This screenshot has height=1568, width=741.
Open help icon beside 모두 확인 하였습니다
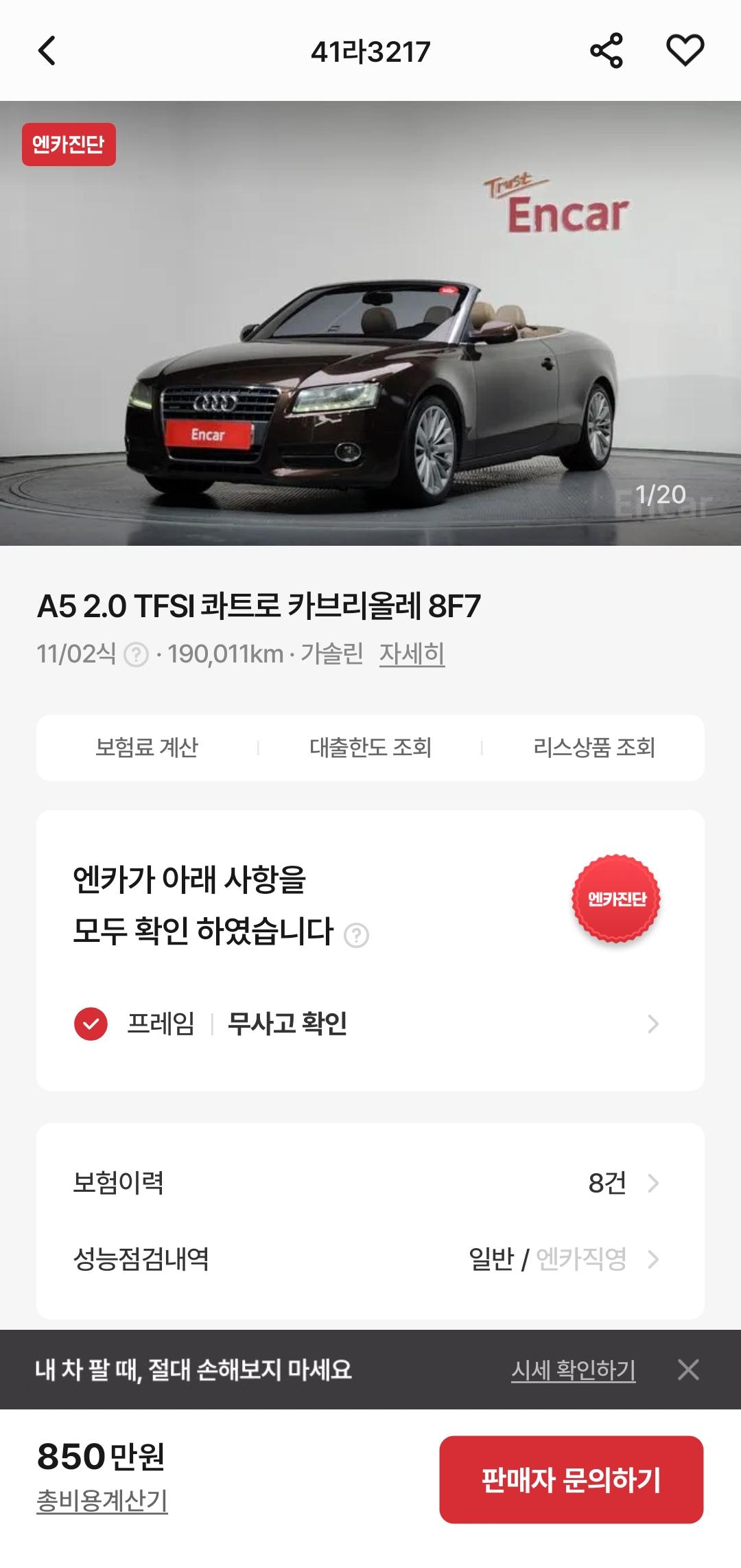356,935
